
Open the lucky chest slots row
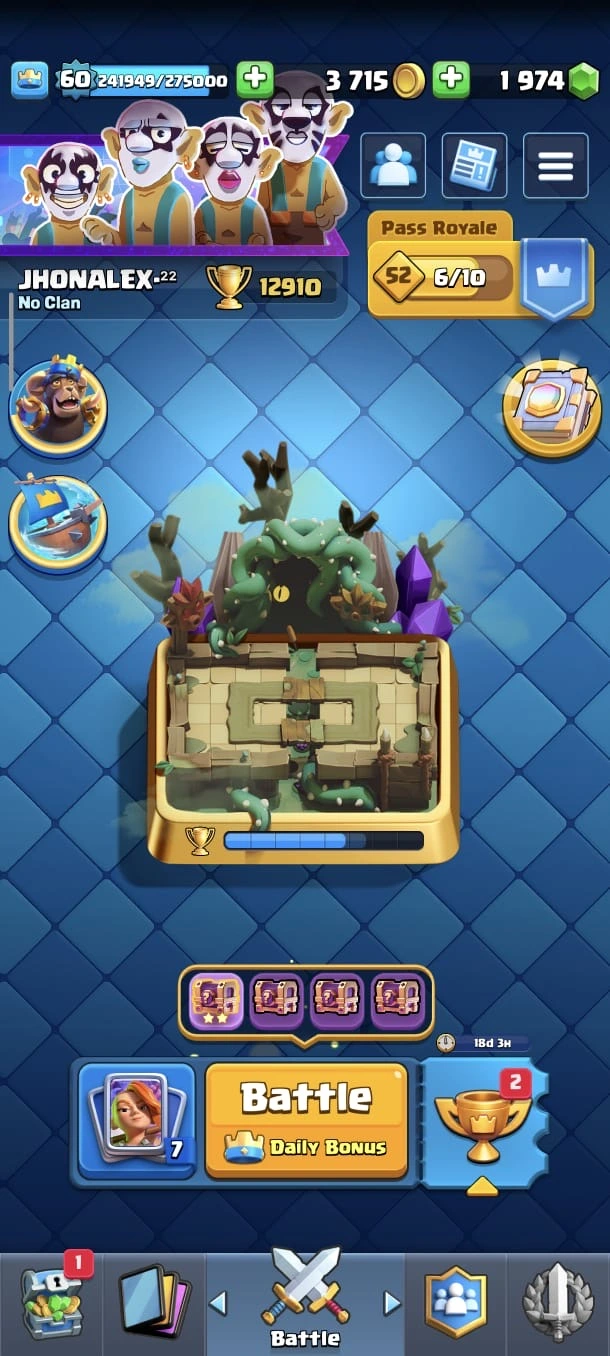pyautogui.click(x=306, y=1002)
